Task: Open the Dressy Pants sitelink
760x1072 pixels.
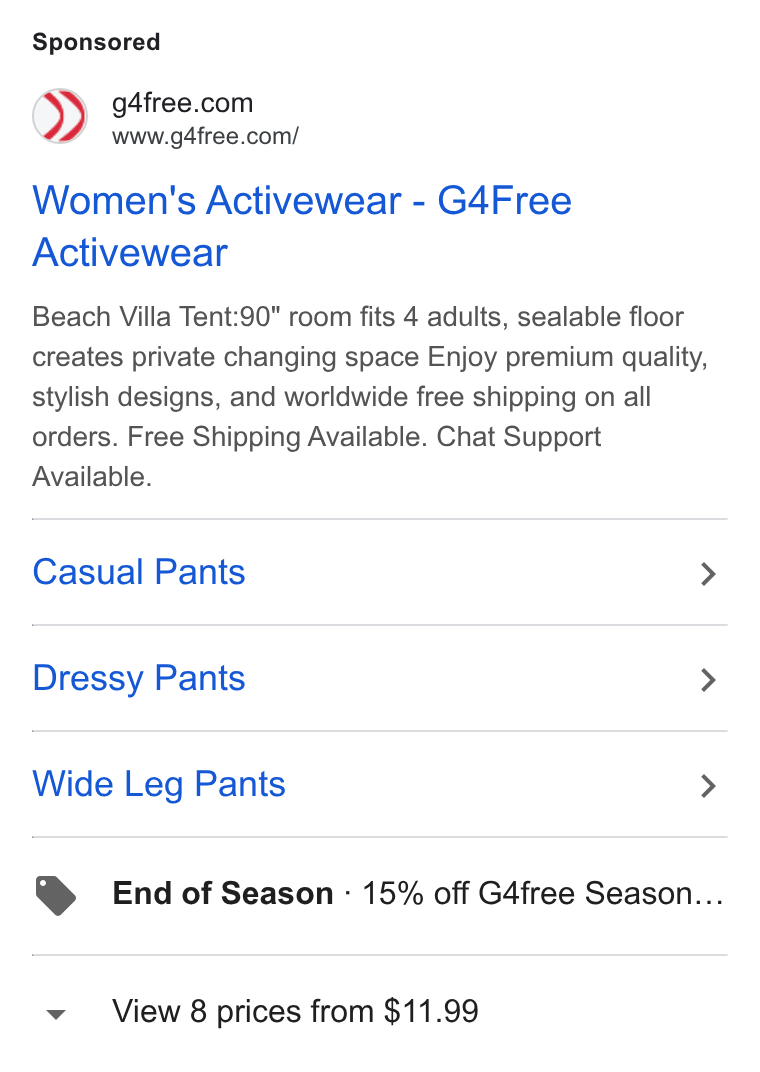Action: (x=379, y=678)
